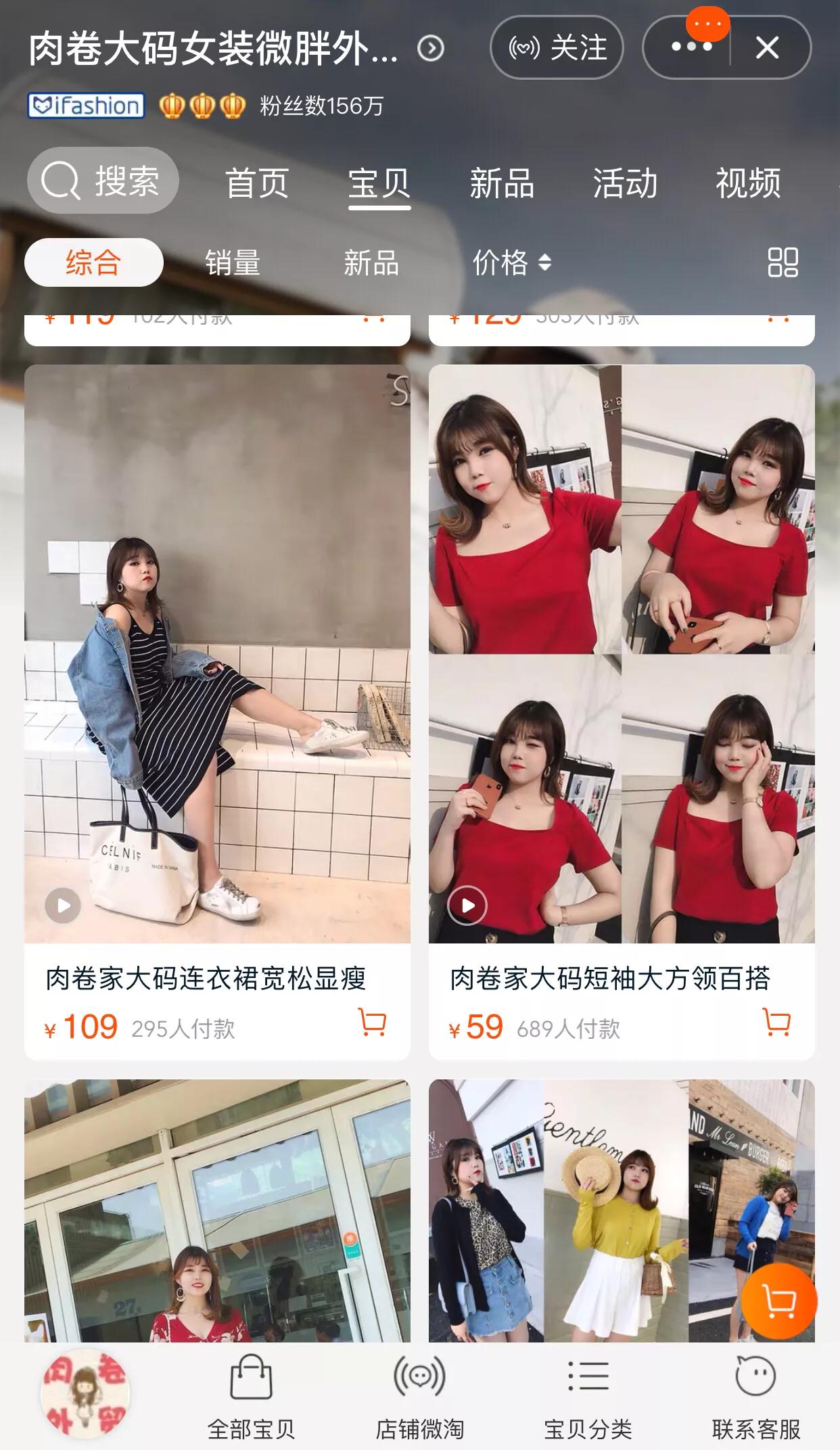The image size is (840, 1450).
Task: Toggle 关注 to follow the shop
Action: point(557,49)
